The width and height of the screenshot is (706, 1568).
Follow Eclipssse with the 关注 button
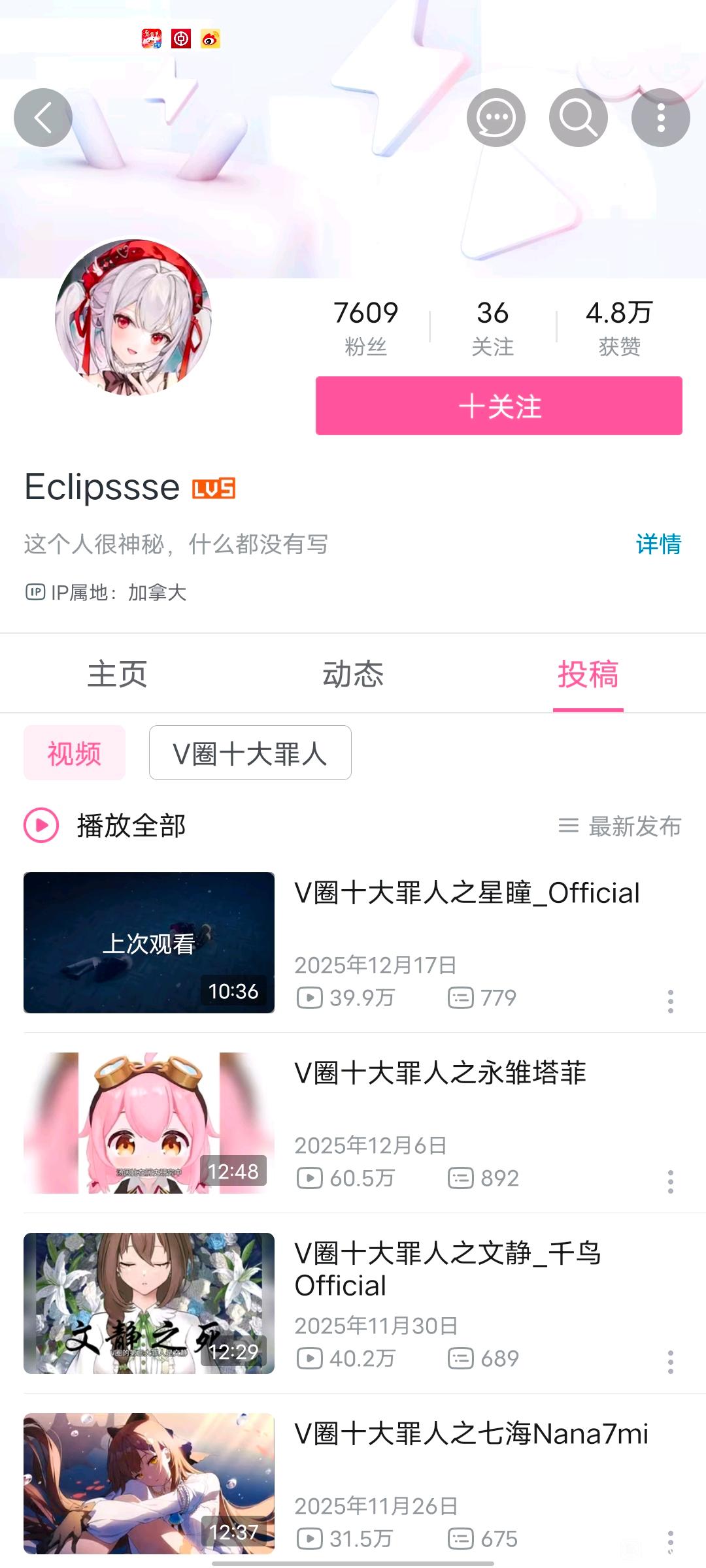pos(499,406)
